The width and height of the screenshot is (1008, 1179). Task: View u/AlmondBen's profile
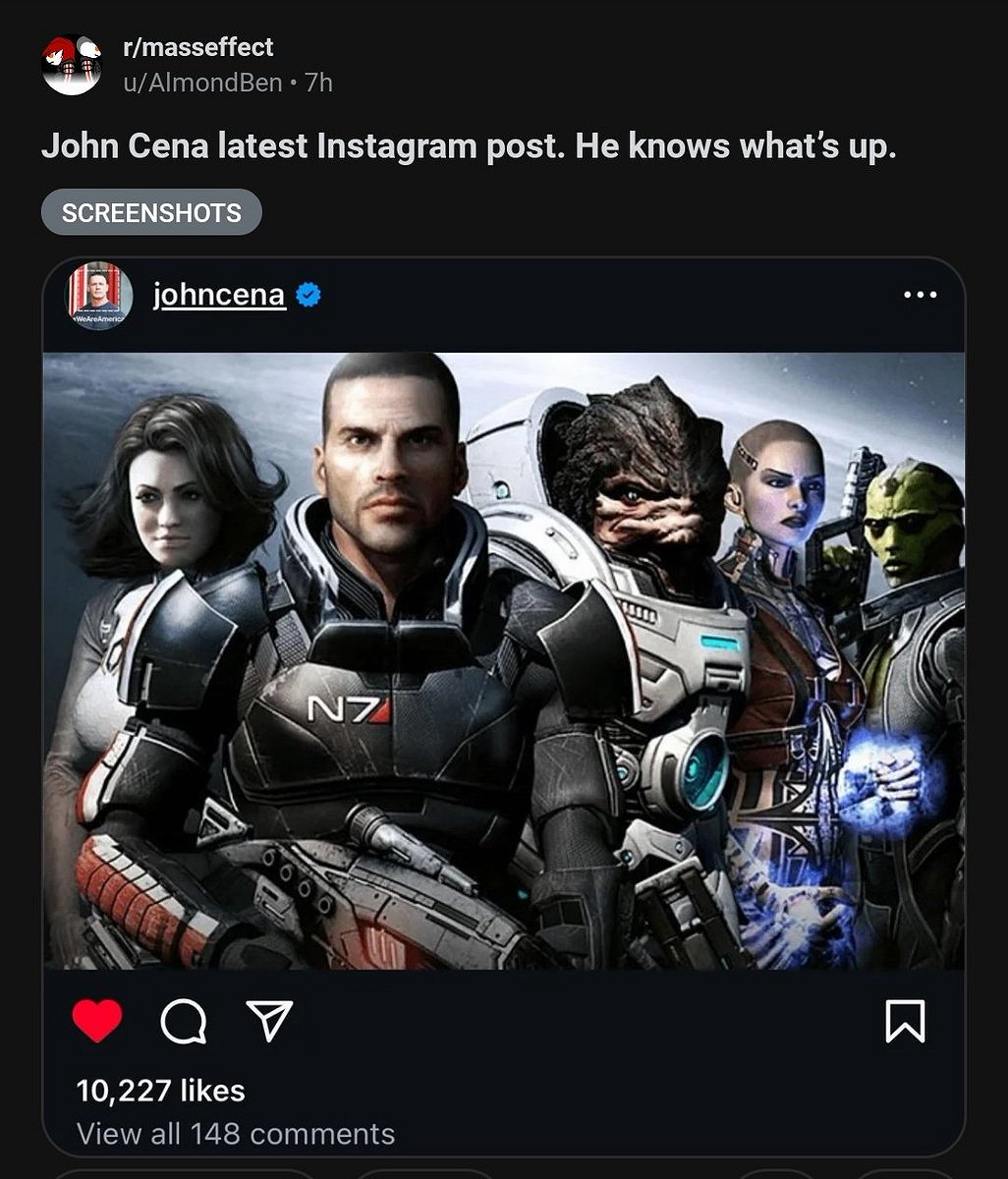click(x=202, y=84)
